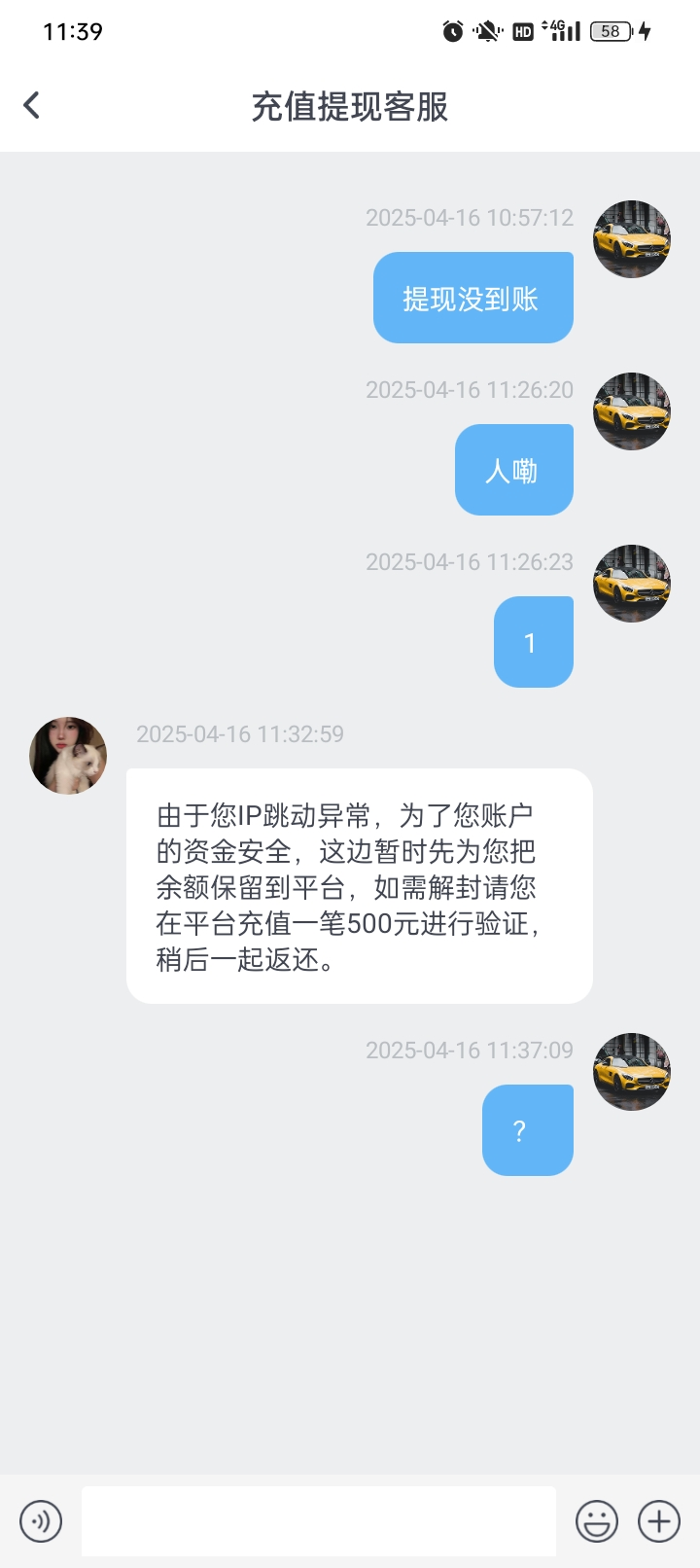Tap the battery indicator showing 58
The width and height of the screenshot is (700, 1568).
[x=608, y=31]
